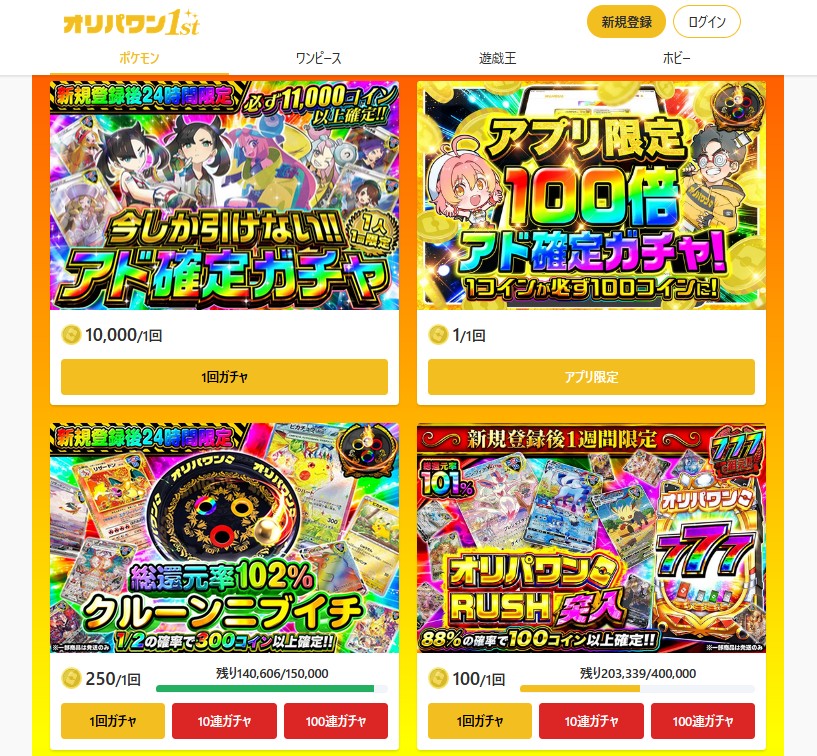Draw 10連ガチャ for the 250 coin gacha
Image resolution: width=817 pixels, height=756 pixels.
point(224,720)
